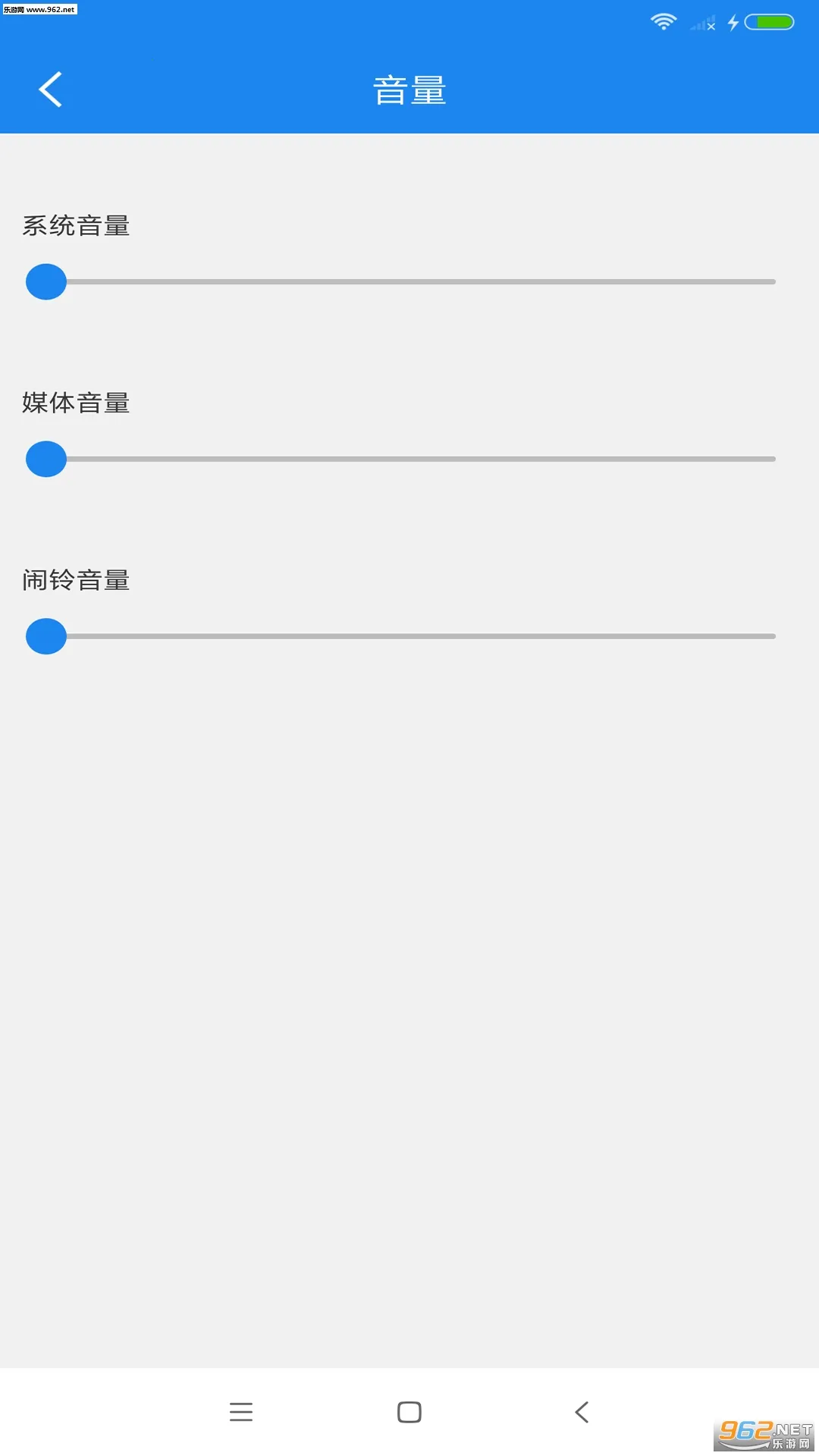Tap the home button in the navigation bar
Screen dimensions: 819x1456
tap(409, 1411)
